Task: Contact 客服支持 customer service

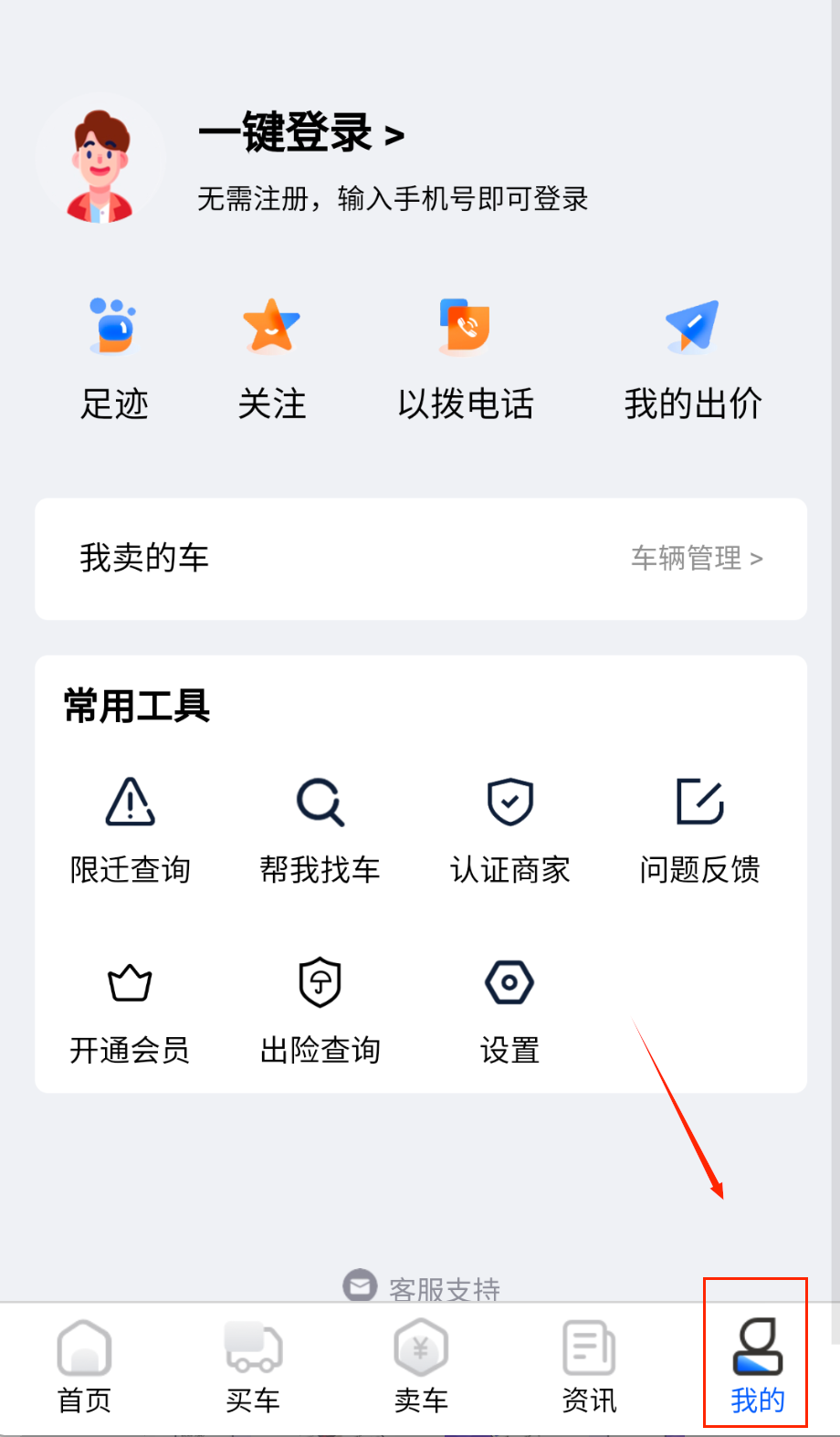Action: [x=423, y=1287]
